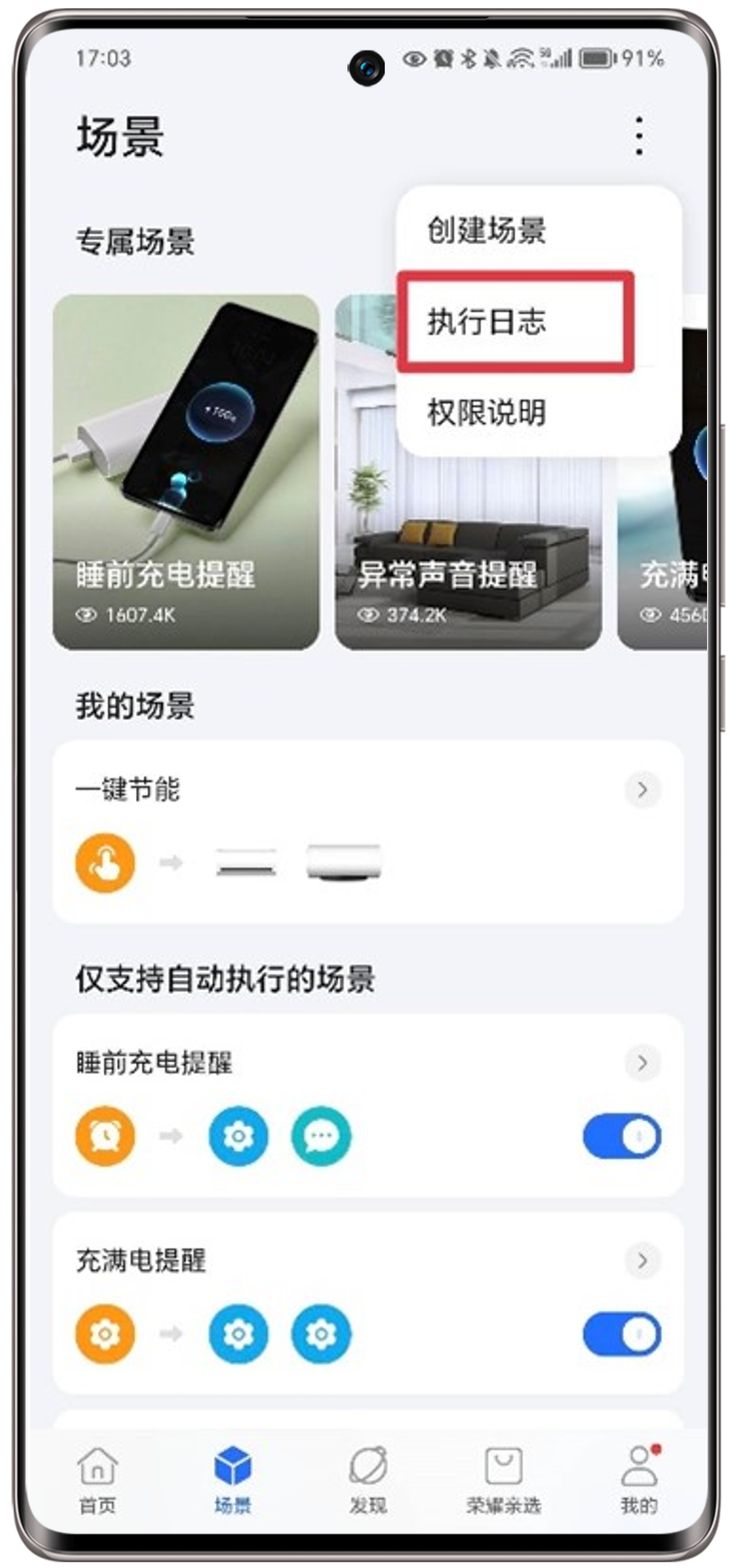
Task: Open the 我的 tab
Action: pyautogui.click(x=639, y=1480)
